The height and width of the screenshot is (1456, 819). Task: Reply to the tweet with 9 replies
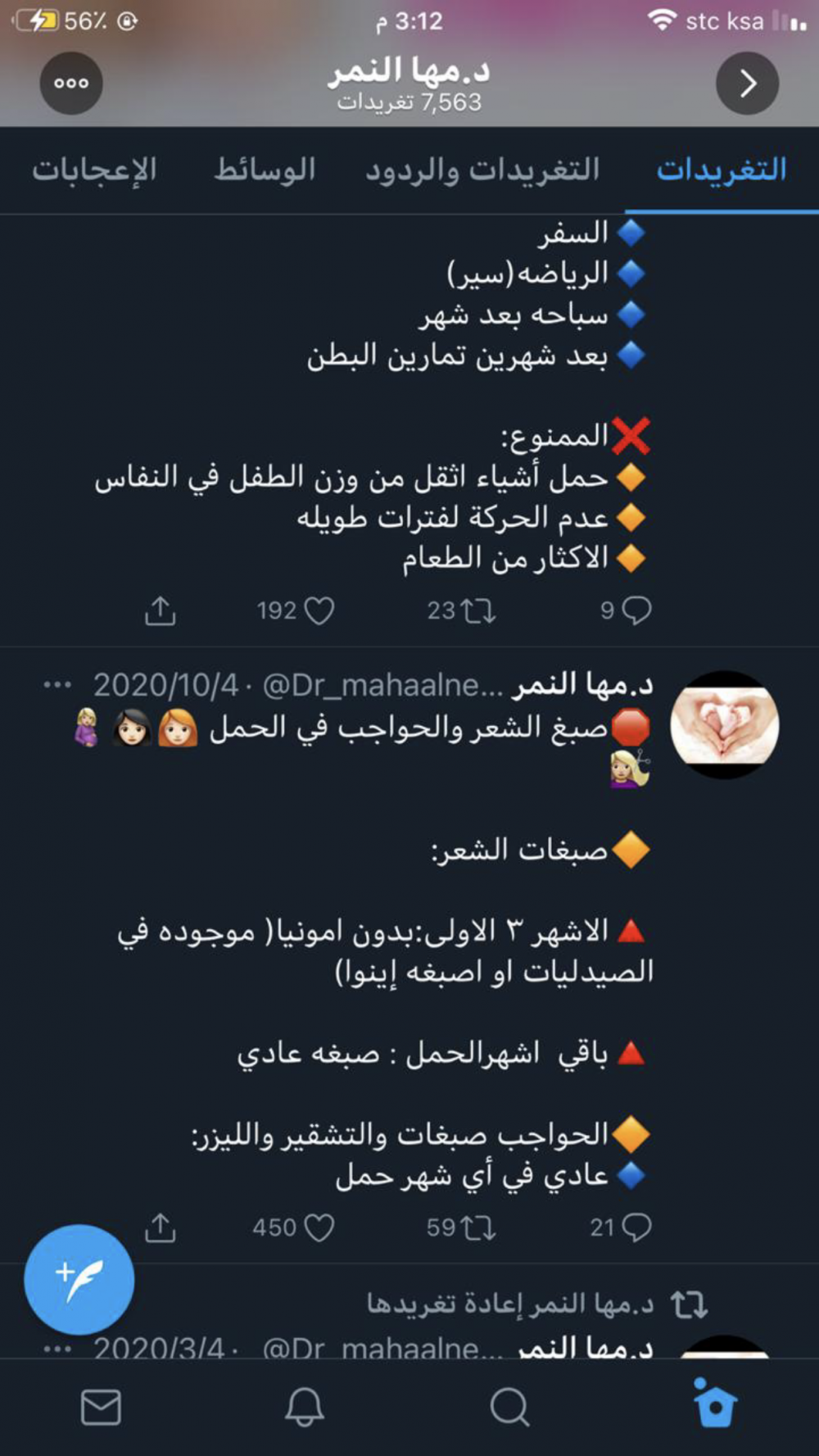click(x=636, y=610)
